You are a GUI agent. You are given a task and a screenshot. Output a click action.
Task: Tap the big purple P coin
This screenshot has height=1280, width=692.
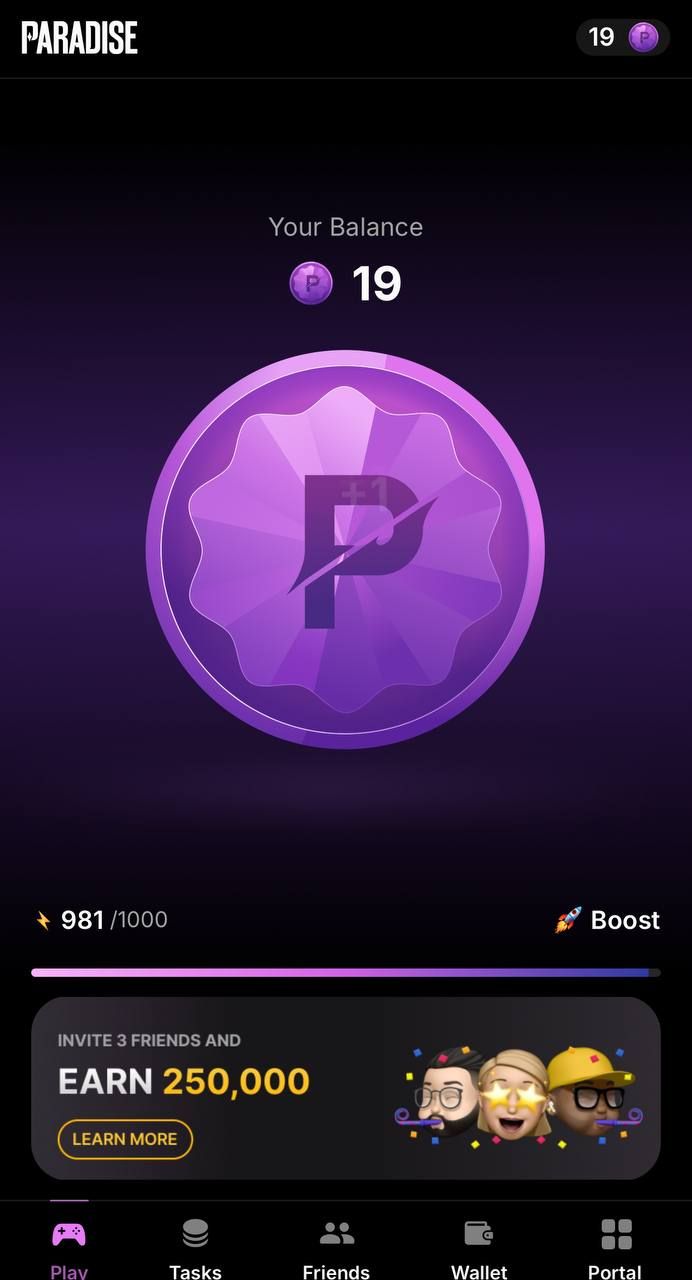click(345, 548)
